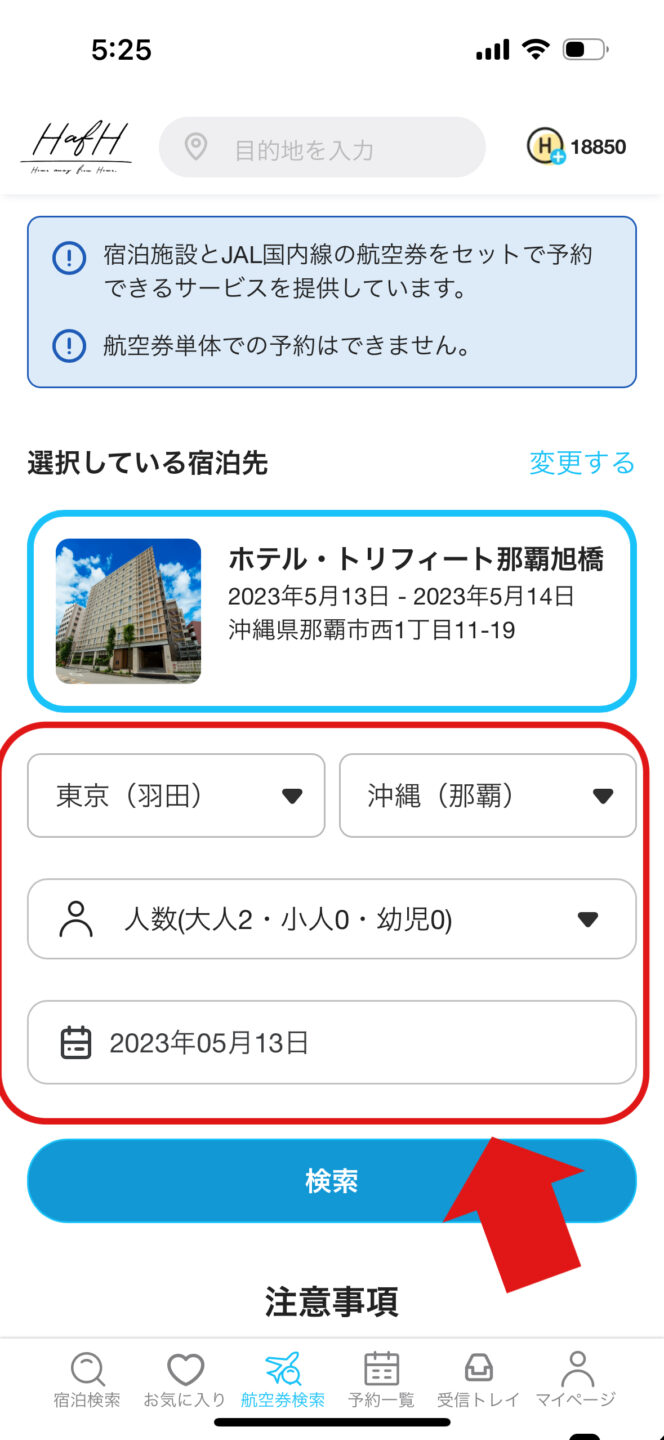Pick a date in the 2023年05月13日 field

click(x=331, y=1043)
